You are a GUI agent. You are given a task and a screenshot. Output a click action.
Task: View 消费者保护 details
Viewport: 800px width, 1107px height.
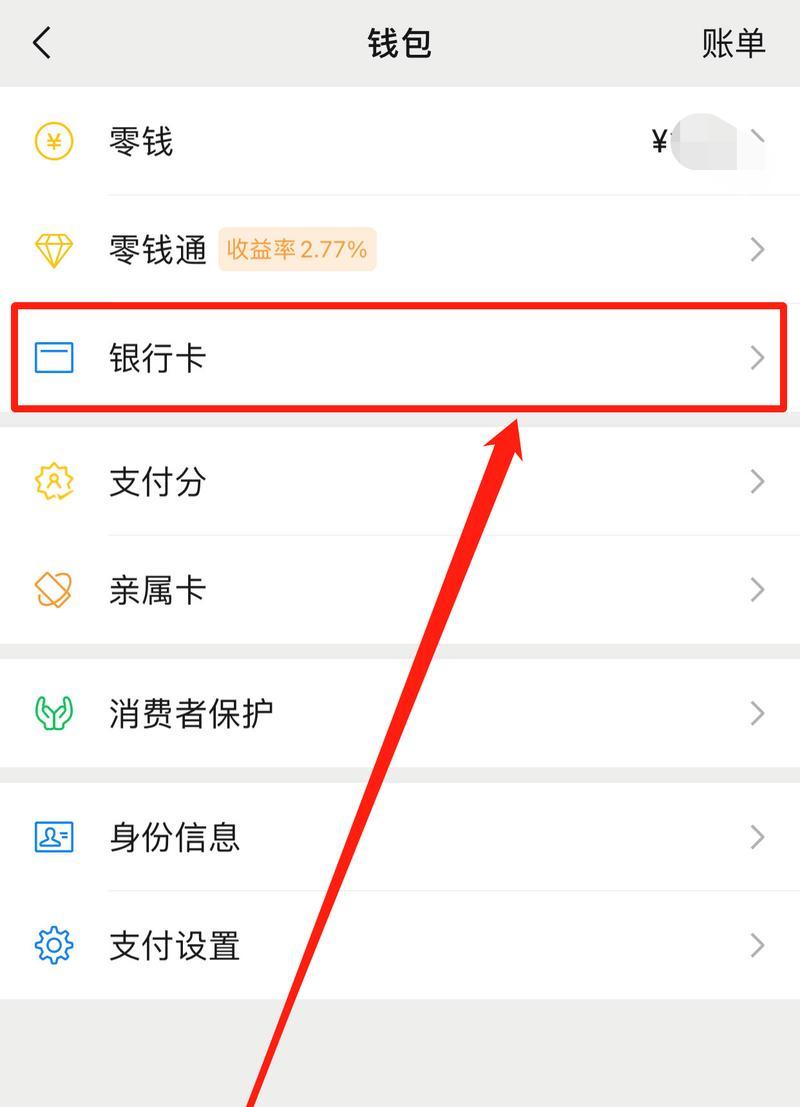pos(400,713)
